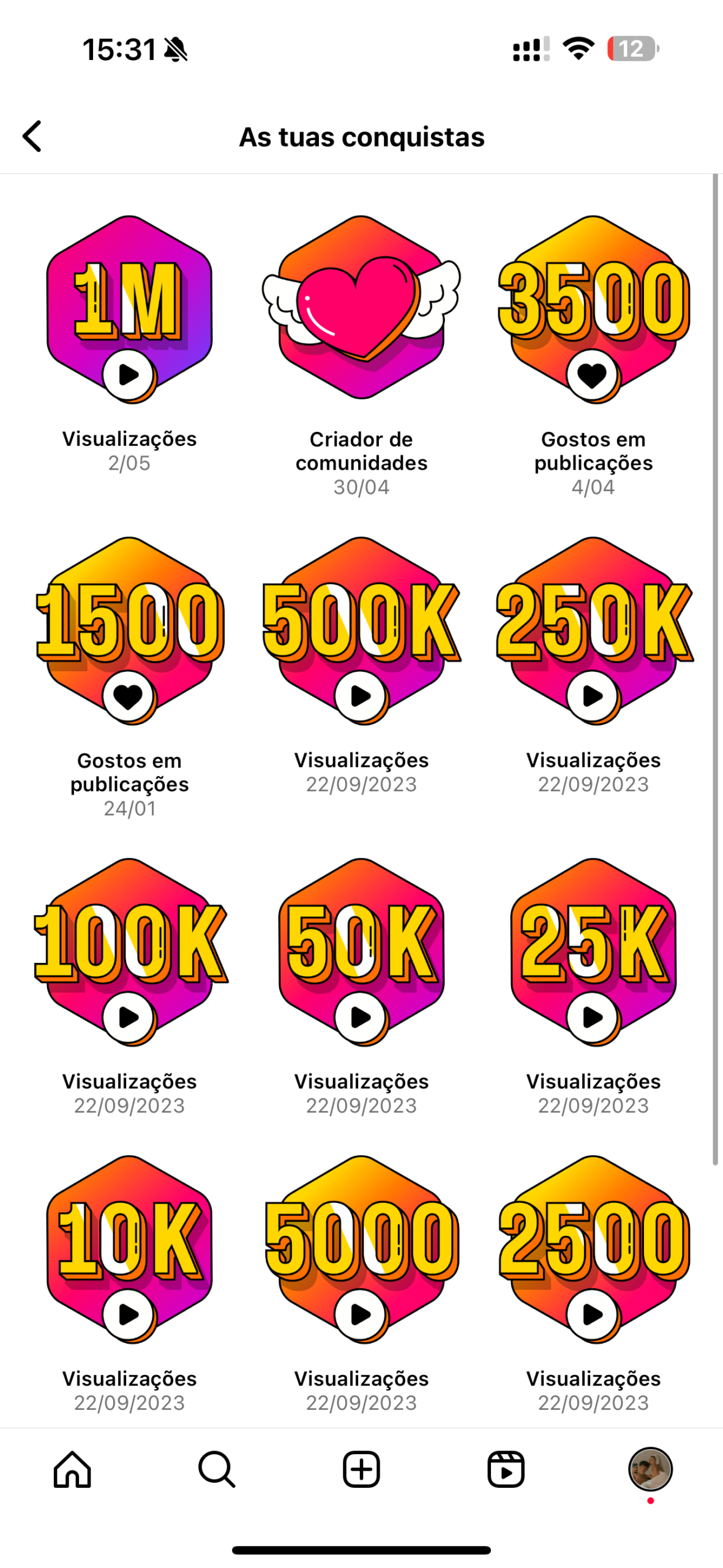Open the profile tab
The width and height of the screenshot is (723, 1568).
click(650, 1469)
